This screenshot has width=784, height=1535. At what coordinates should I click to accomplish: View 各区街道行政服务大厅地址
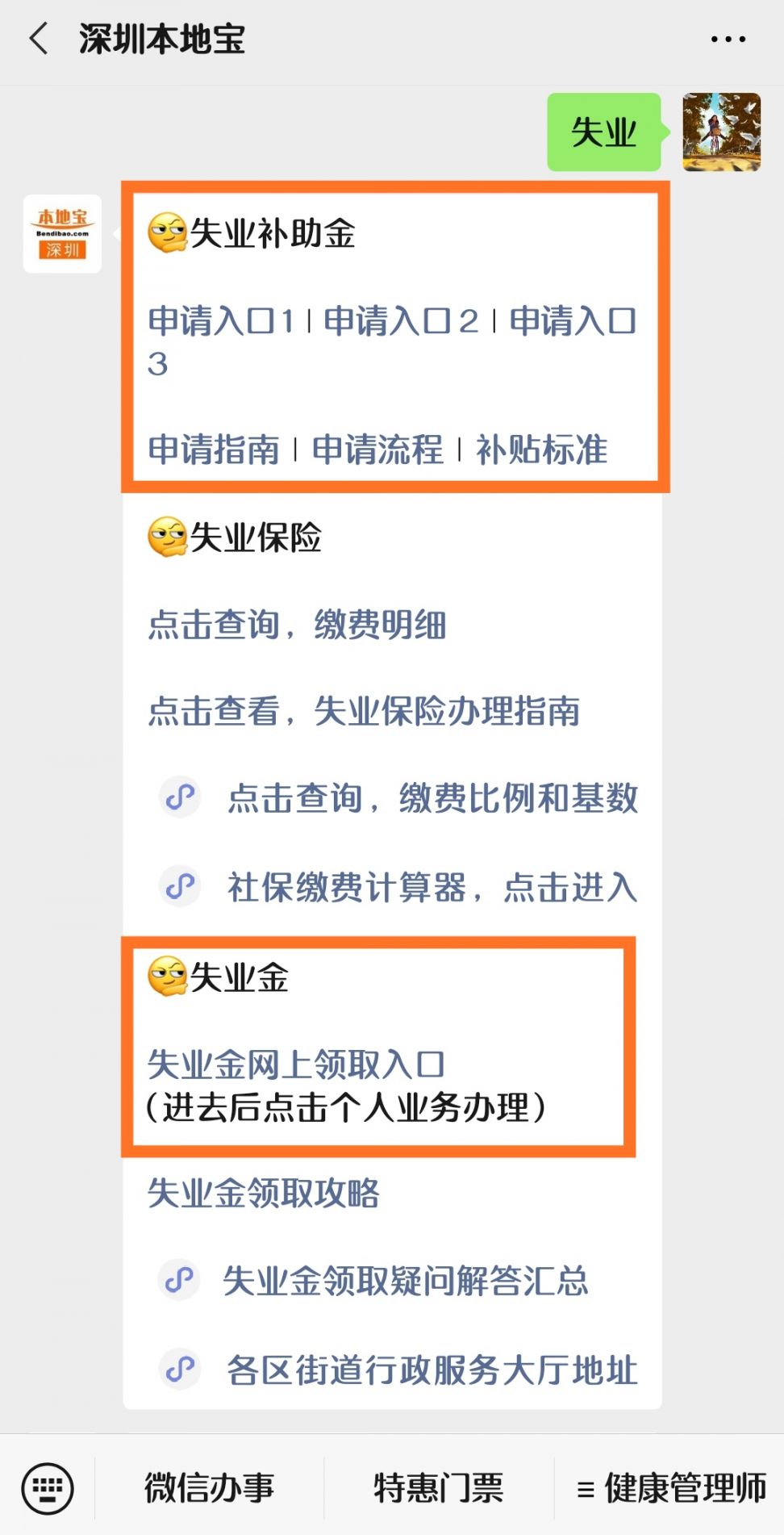(x=432, y=1370)
